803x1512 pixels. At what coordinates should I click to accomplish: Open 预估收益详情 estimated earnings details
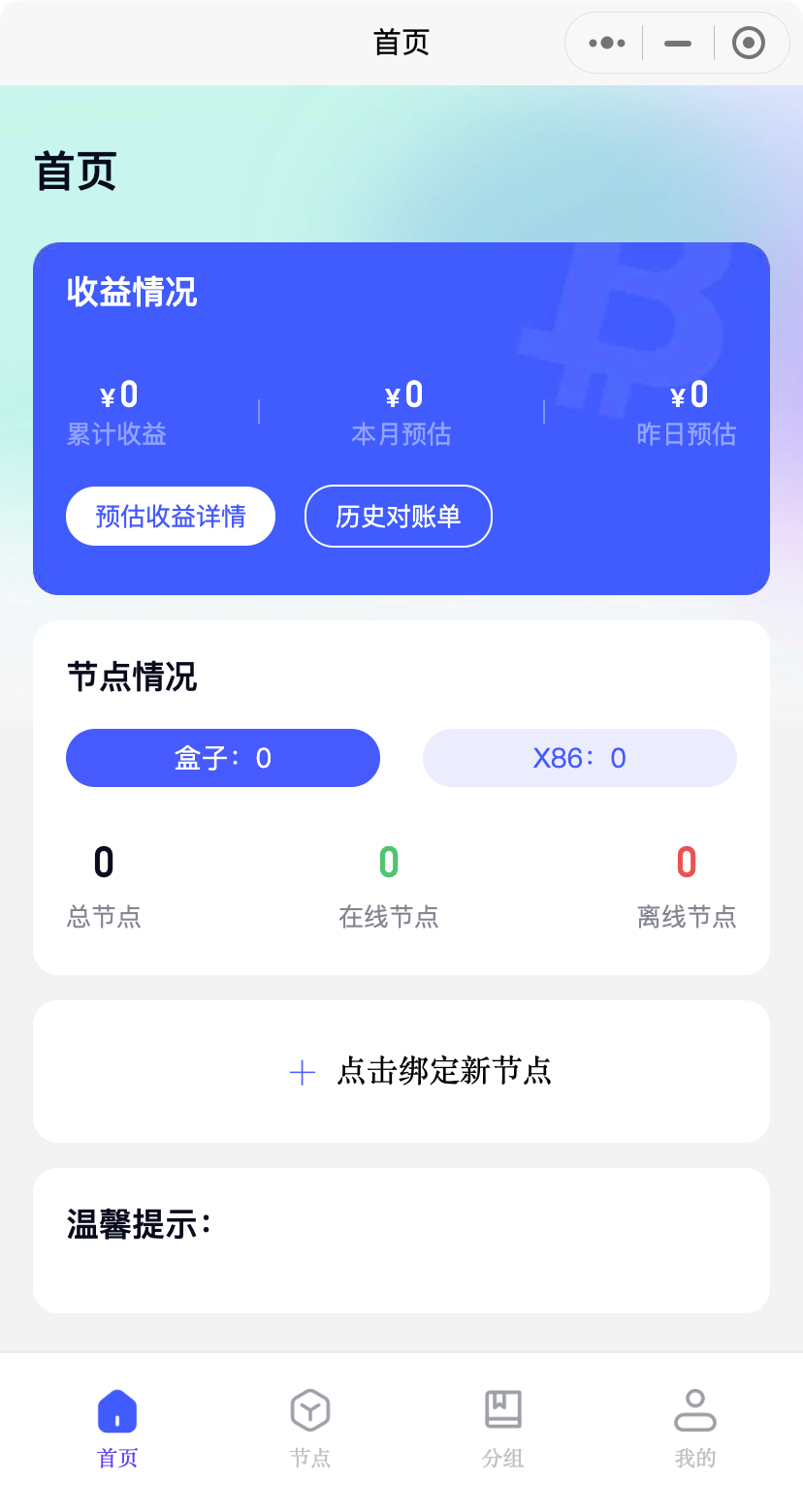[x=170, y=516]
